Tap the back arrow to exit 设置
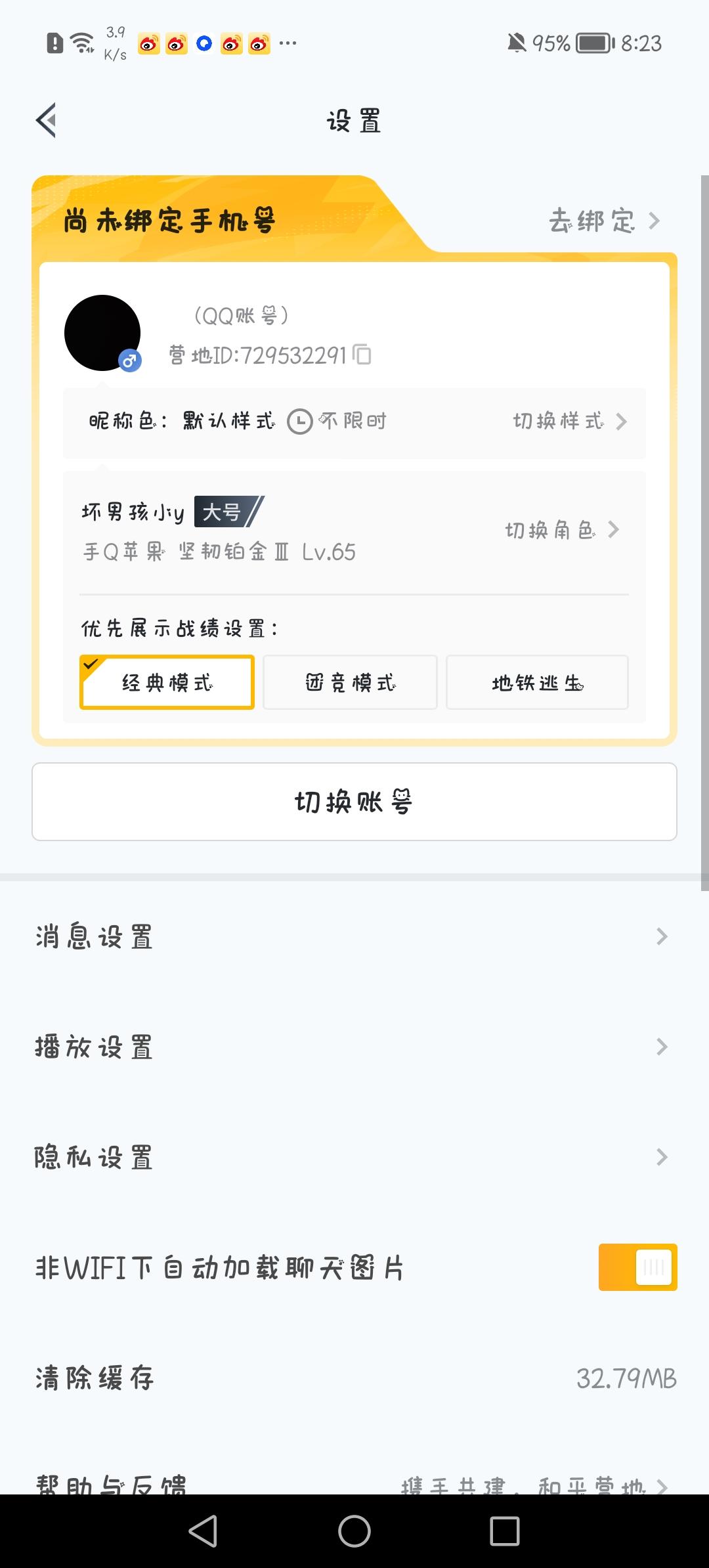 pos(46,120)
